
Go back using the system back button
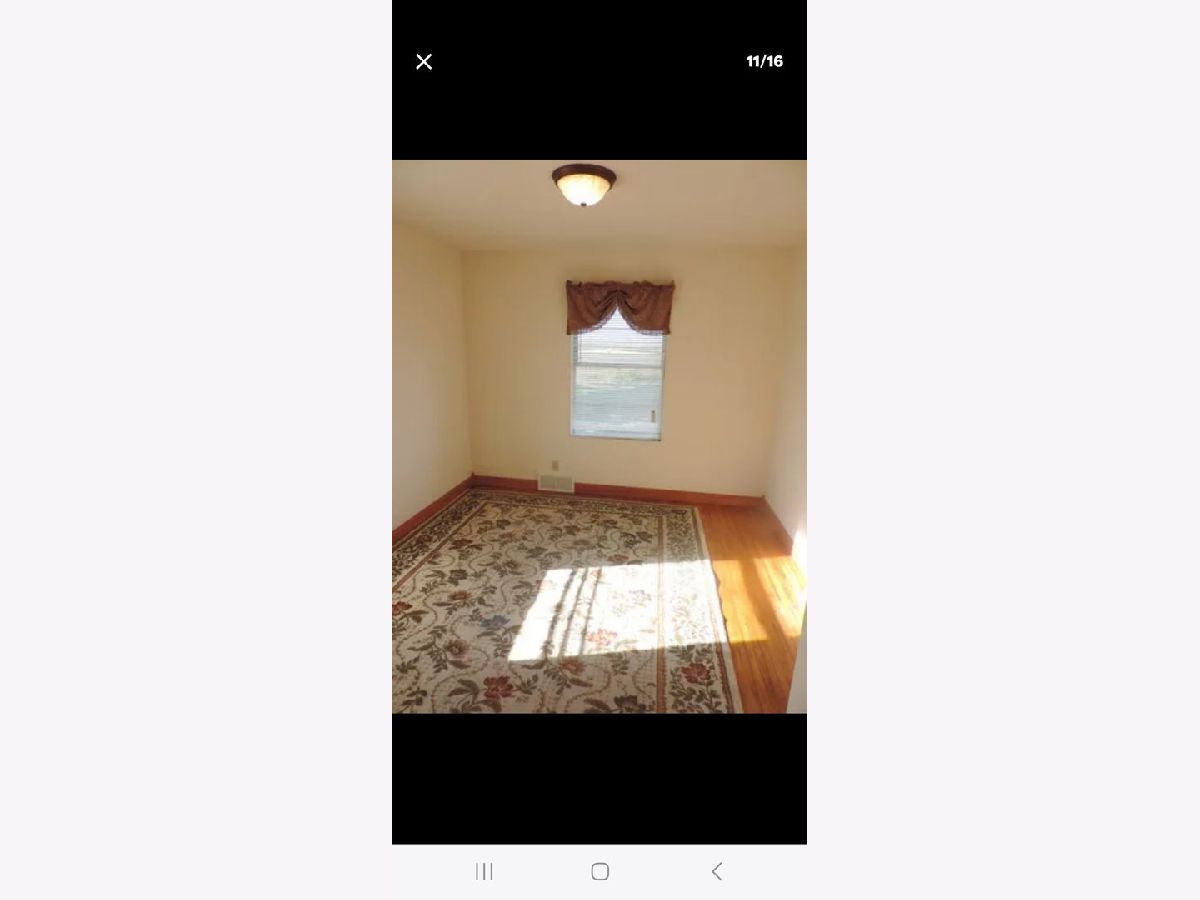pos(716,871)
